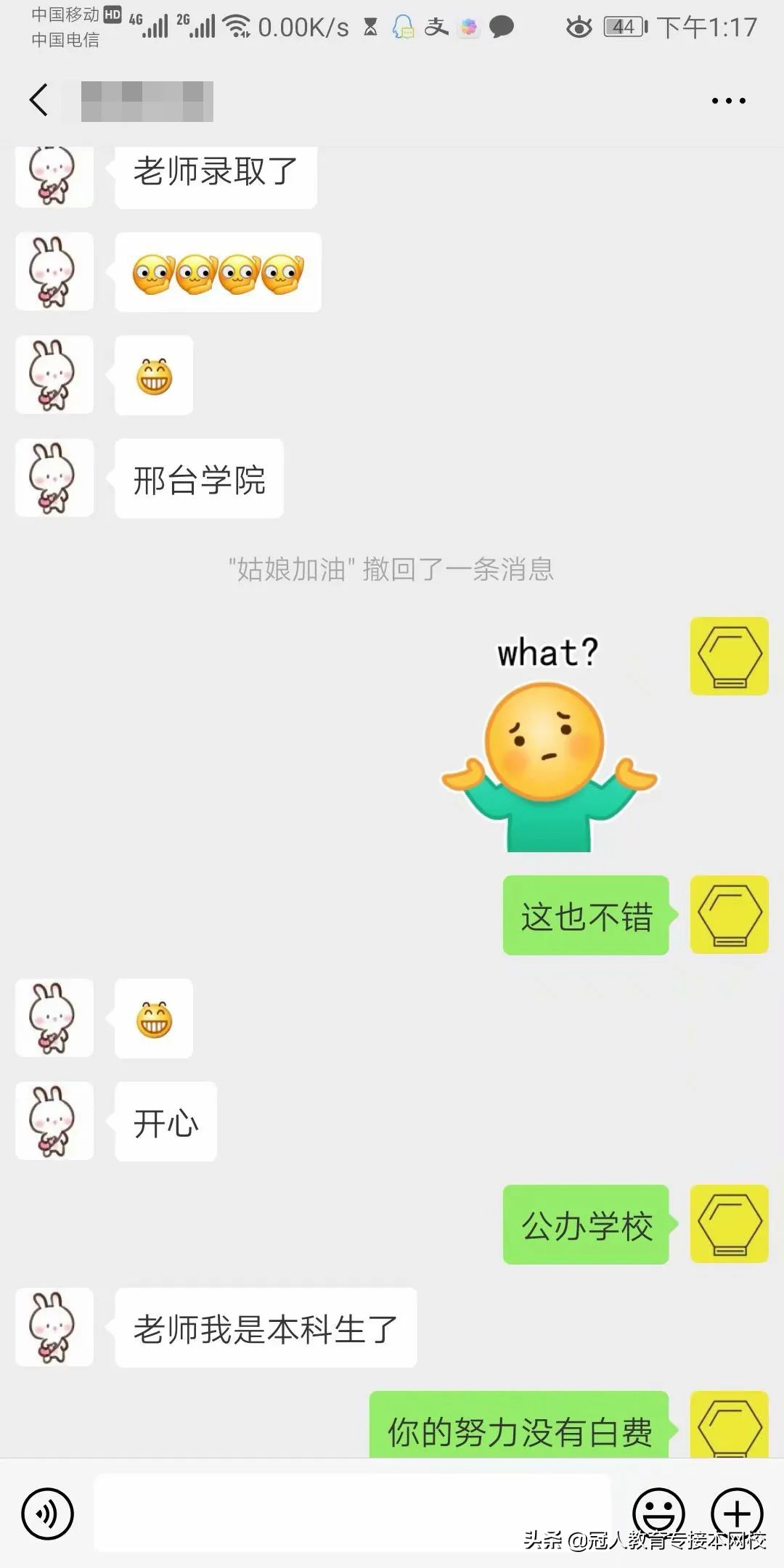Tap the photos app icon in the status bar
This screenshot has height=1568, width=784.
pyautogui.click(x=467, y=28)
